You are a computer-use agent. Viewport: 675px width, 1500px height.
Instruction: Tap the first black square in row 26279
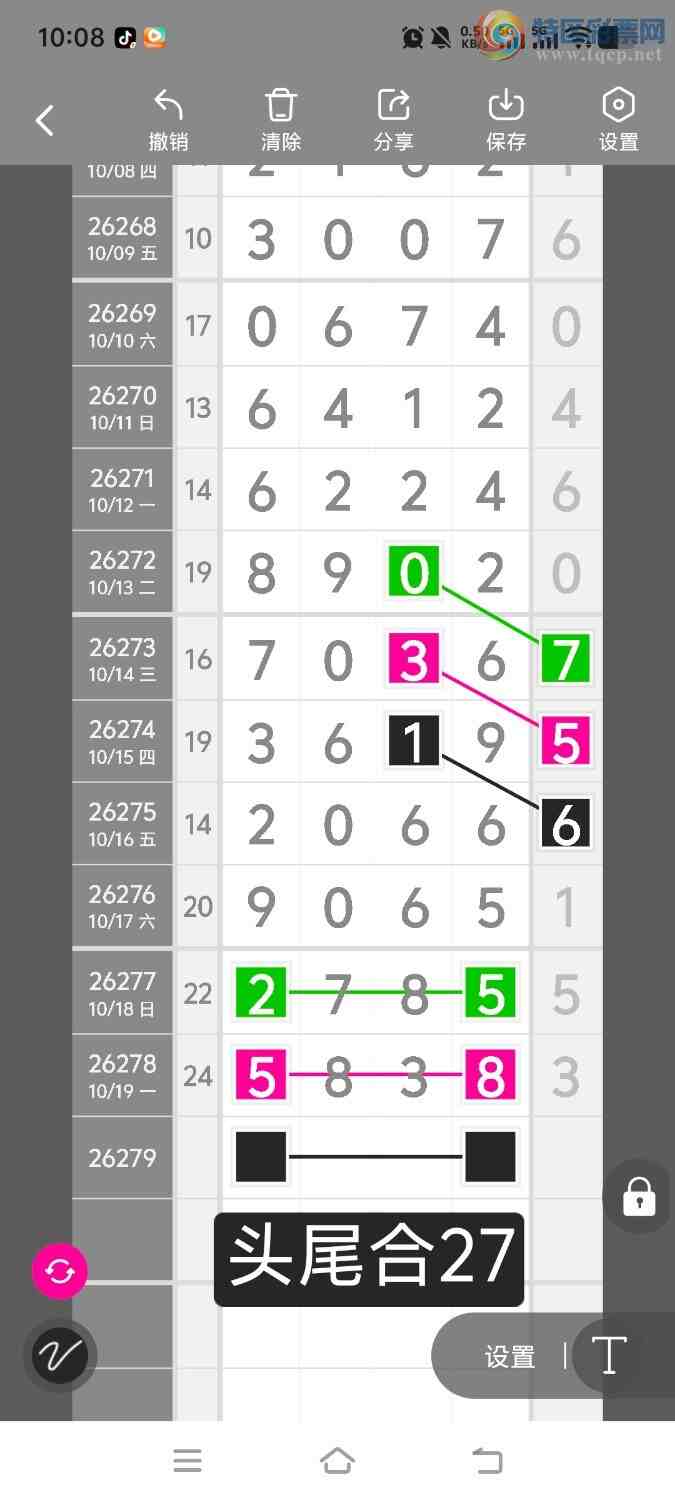coord(261,1157)
